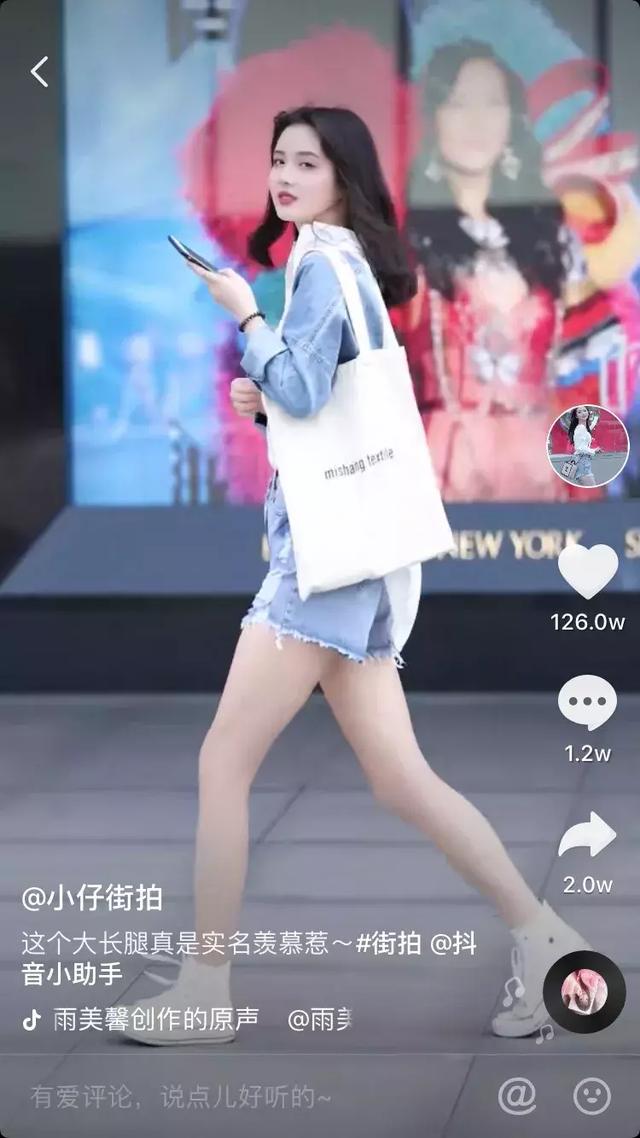Like this video with the heart

(x=588, y=571)
